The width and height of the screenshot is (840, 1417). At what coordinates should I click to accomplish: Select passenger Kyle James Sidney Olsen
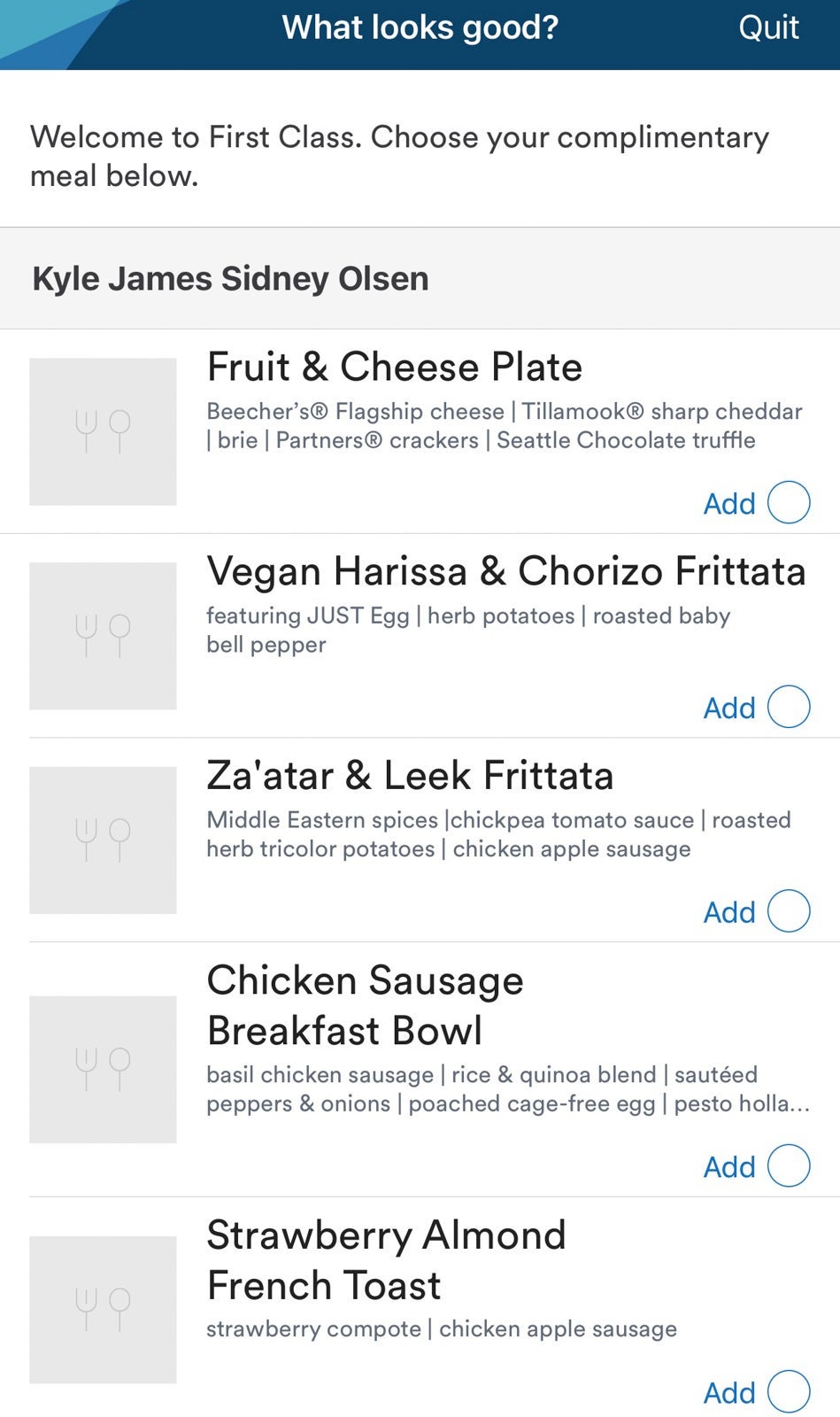(230, 277)
